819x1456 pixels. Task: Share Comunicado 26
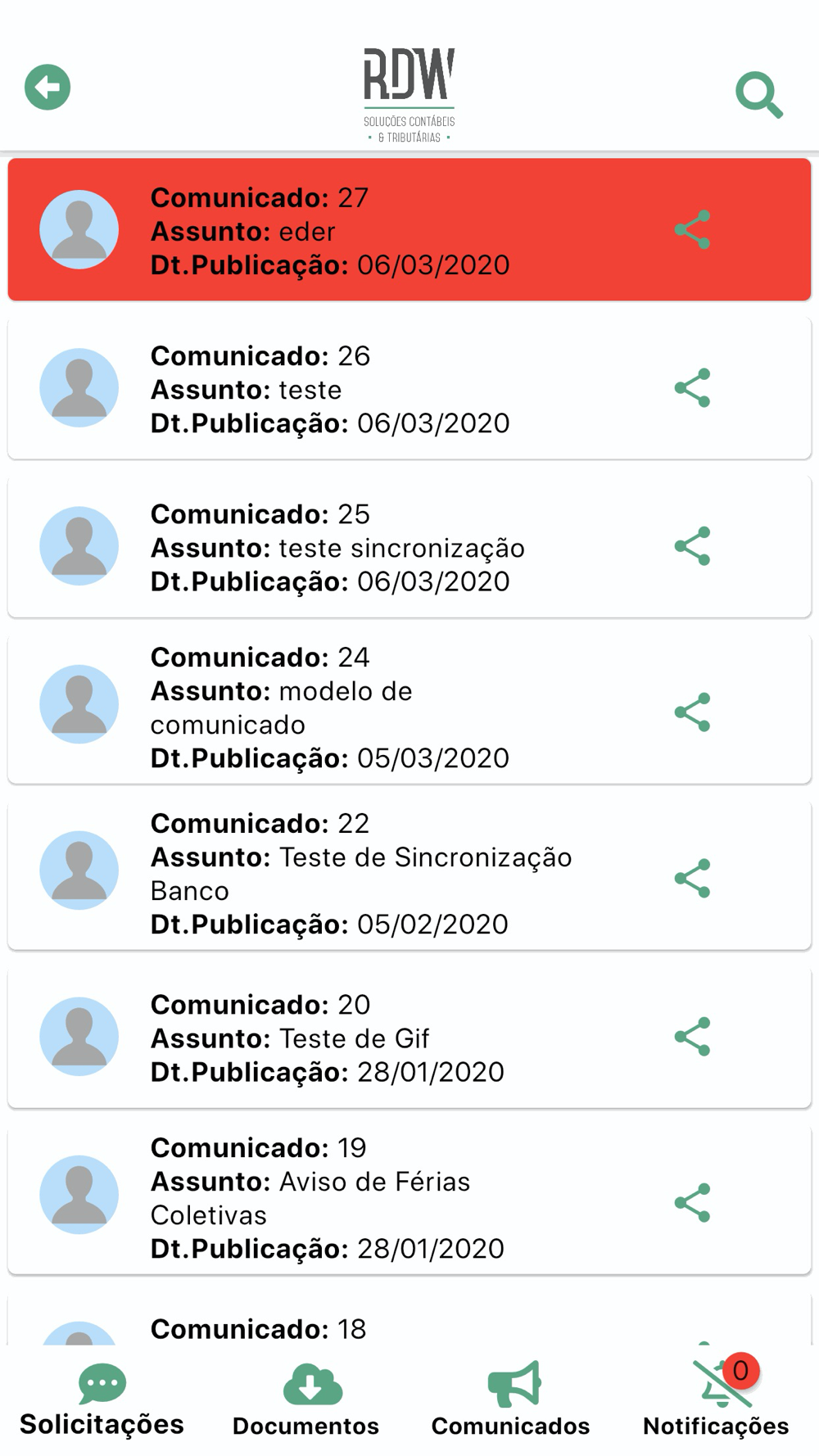692,387
